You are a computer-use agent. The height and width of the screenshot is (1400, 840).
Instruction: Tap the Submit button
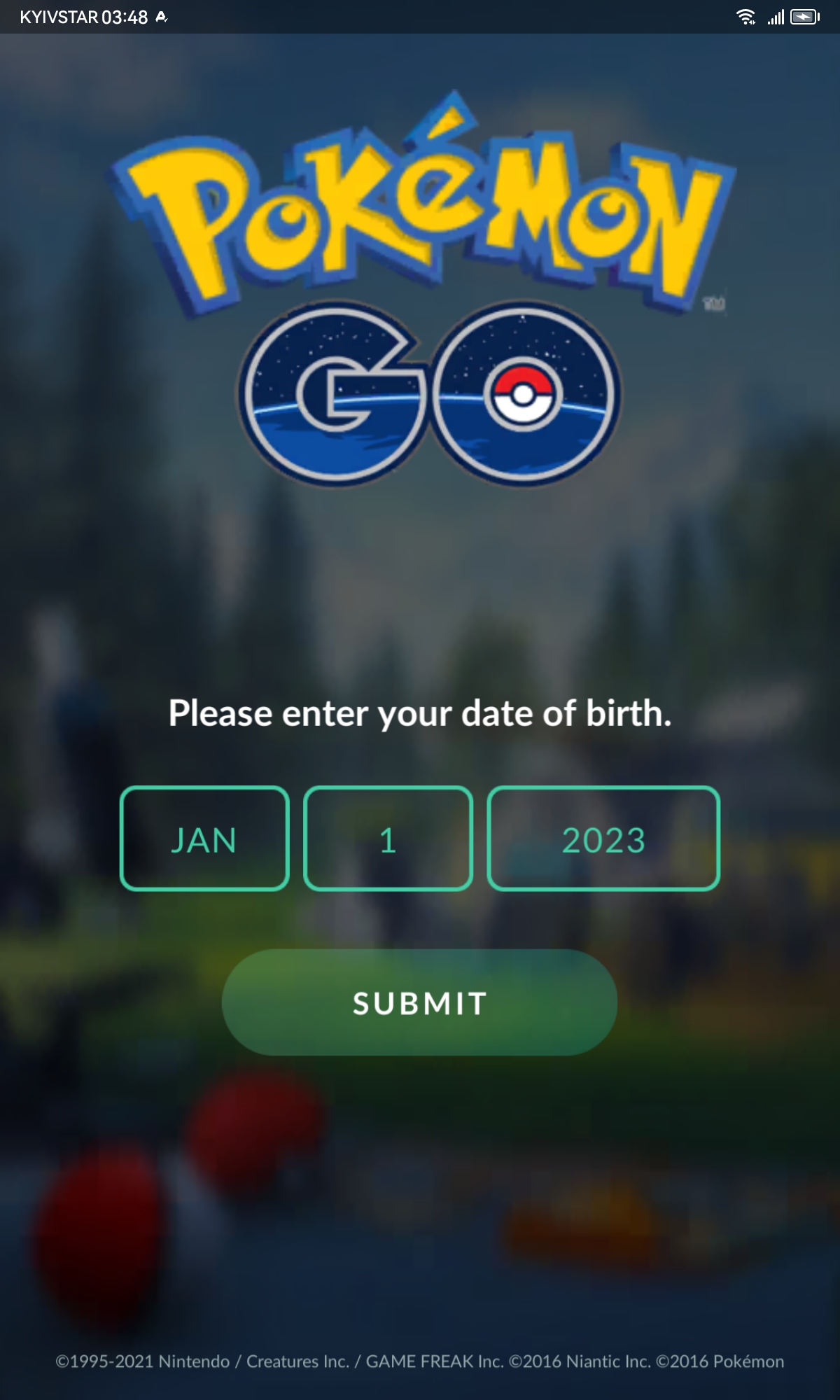(x=419, y=1002)
